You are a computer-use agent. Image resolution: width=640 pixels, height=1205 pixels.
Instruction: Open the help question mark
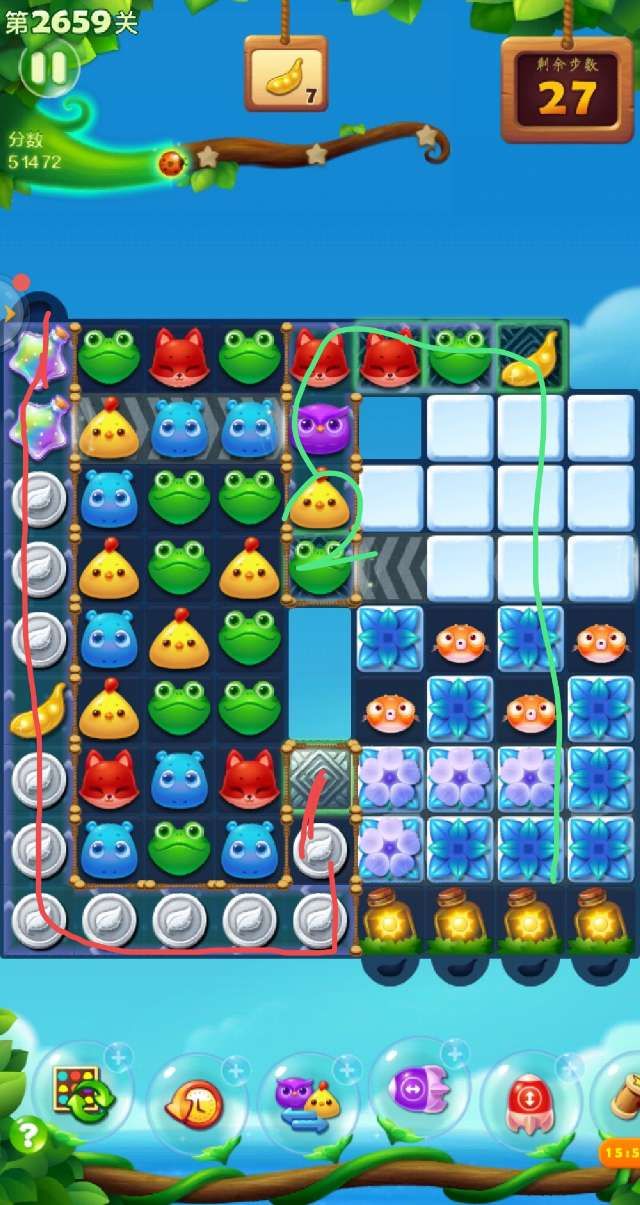[29, 1137]
